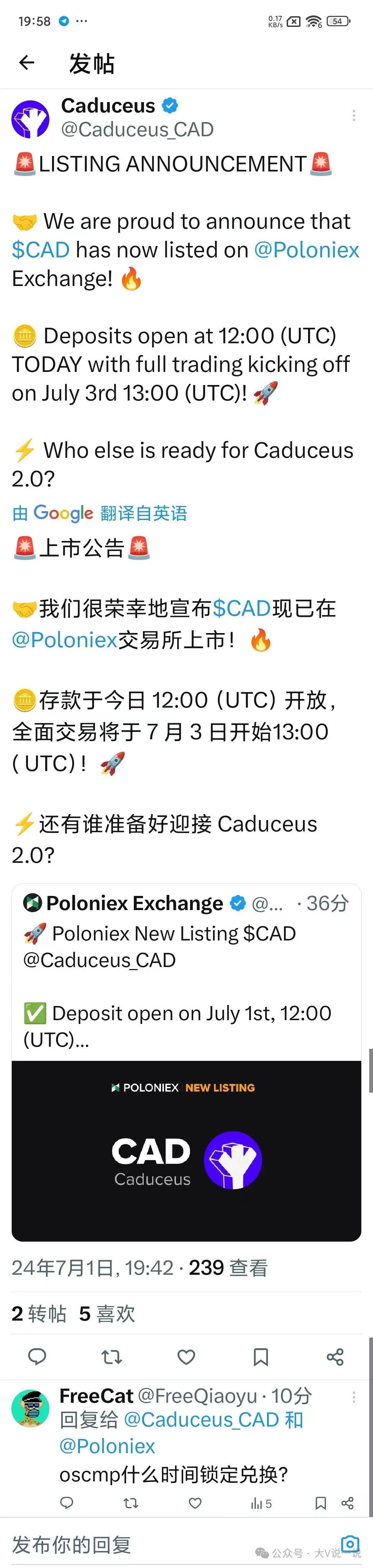The width and height of the screenshot is (373, 1568).
Task: Open the $CAD cashtag link
Action: point(41,250)
